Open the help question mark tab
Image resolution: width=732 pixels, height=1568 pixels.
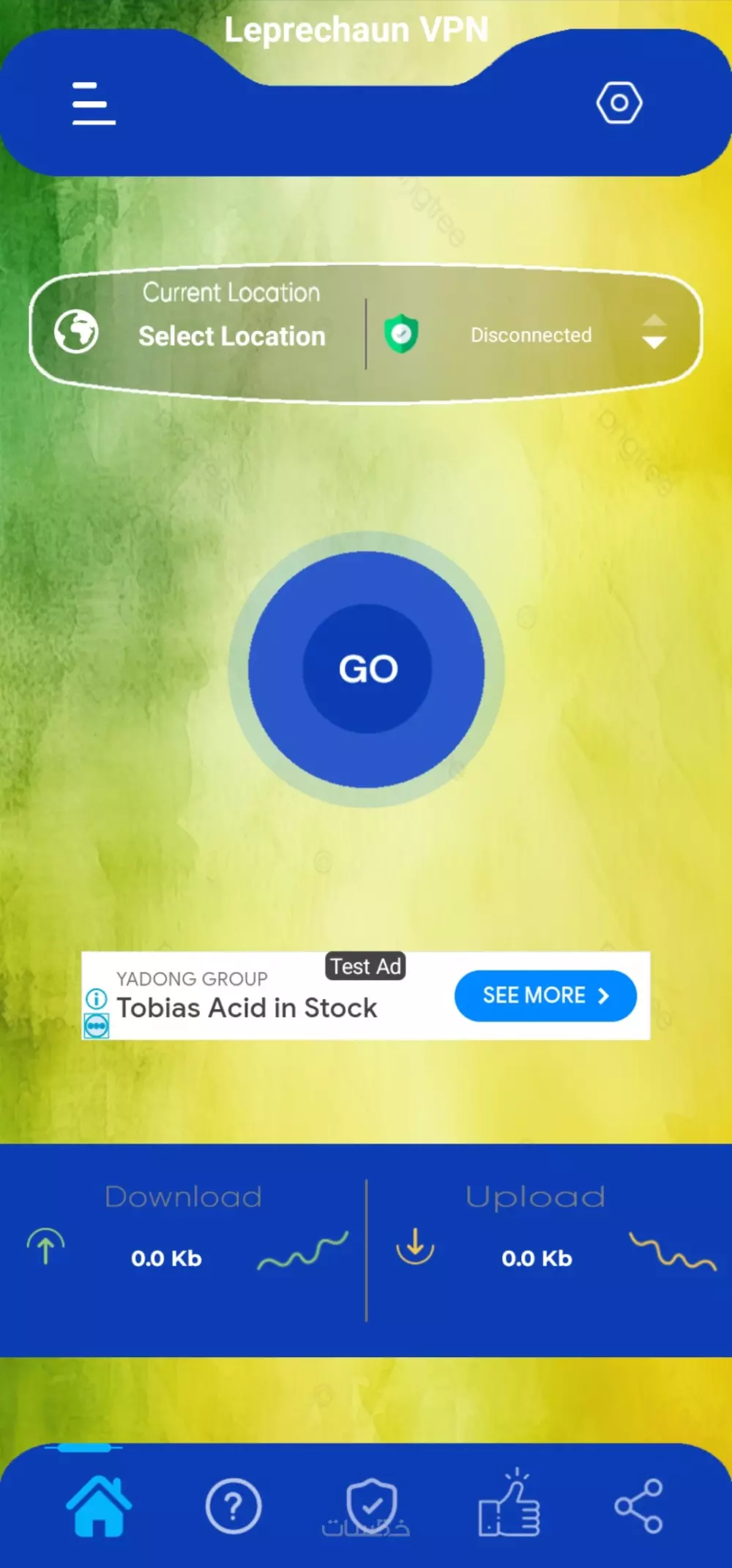[234, 1506]
